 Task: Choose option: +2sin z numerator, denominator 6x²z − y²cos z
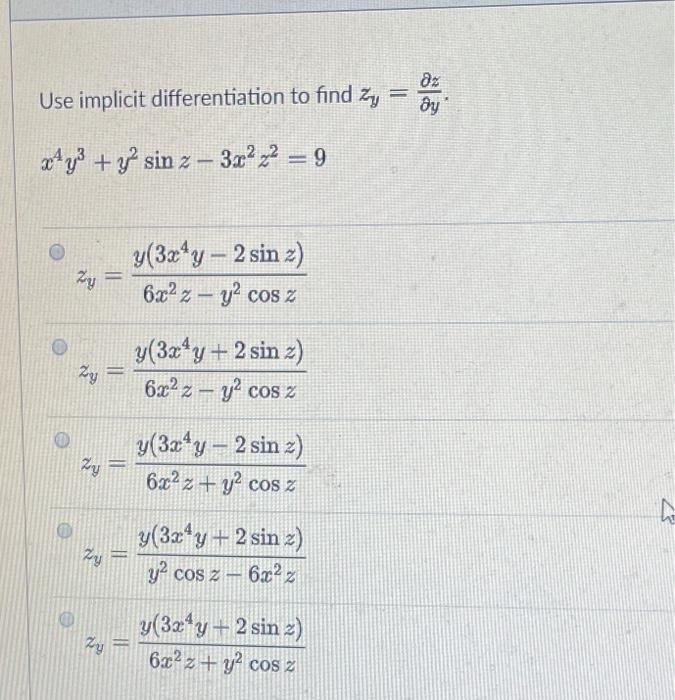[x=61, y=347]
